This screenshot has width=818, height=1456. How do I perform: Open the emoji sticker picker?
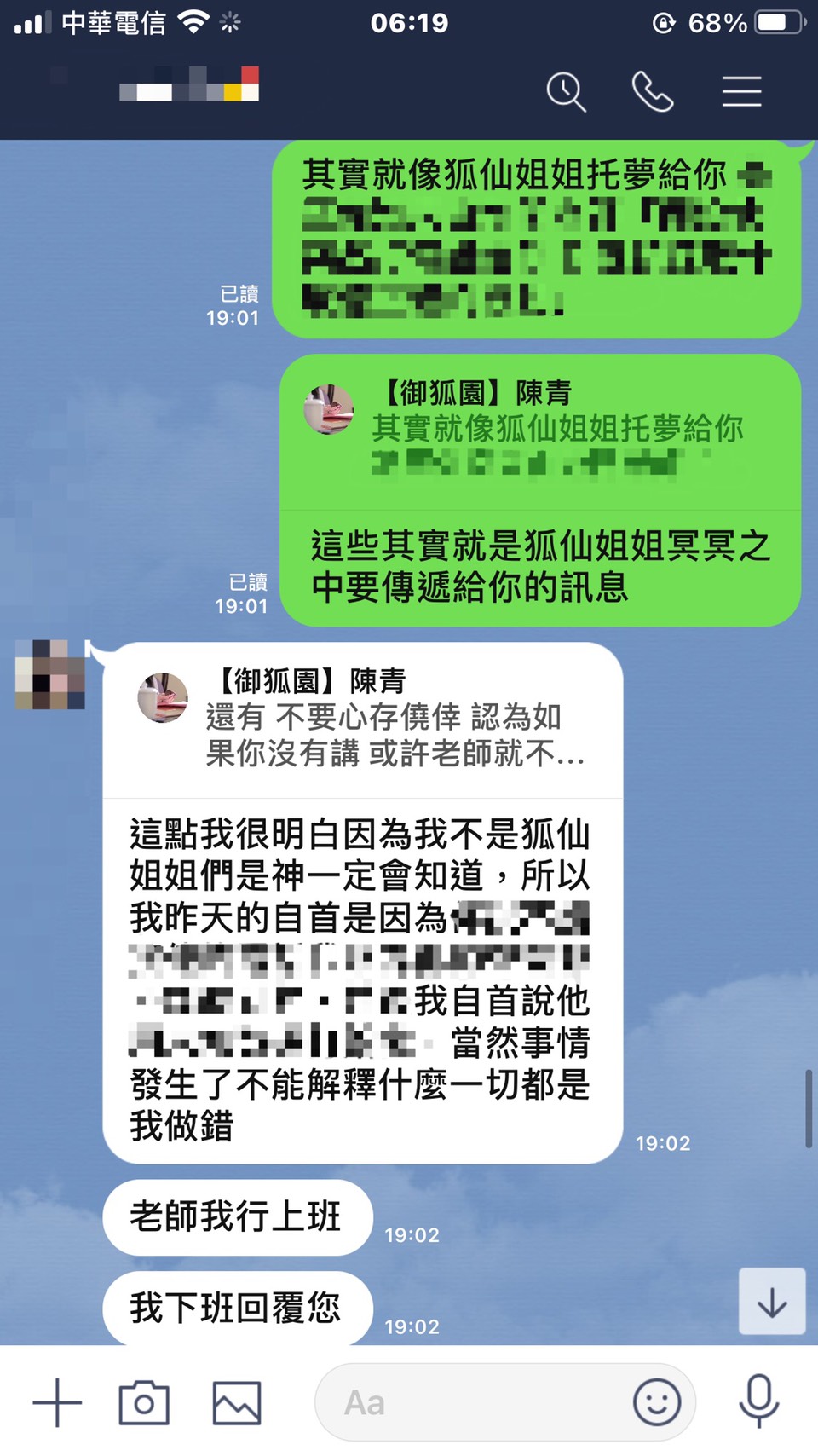click(657, 1402)
